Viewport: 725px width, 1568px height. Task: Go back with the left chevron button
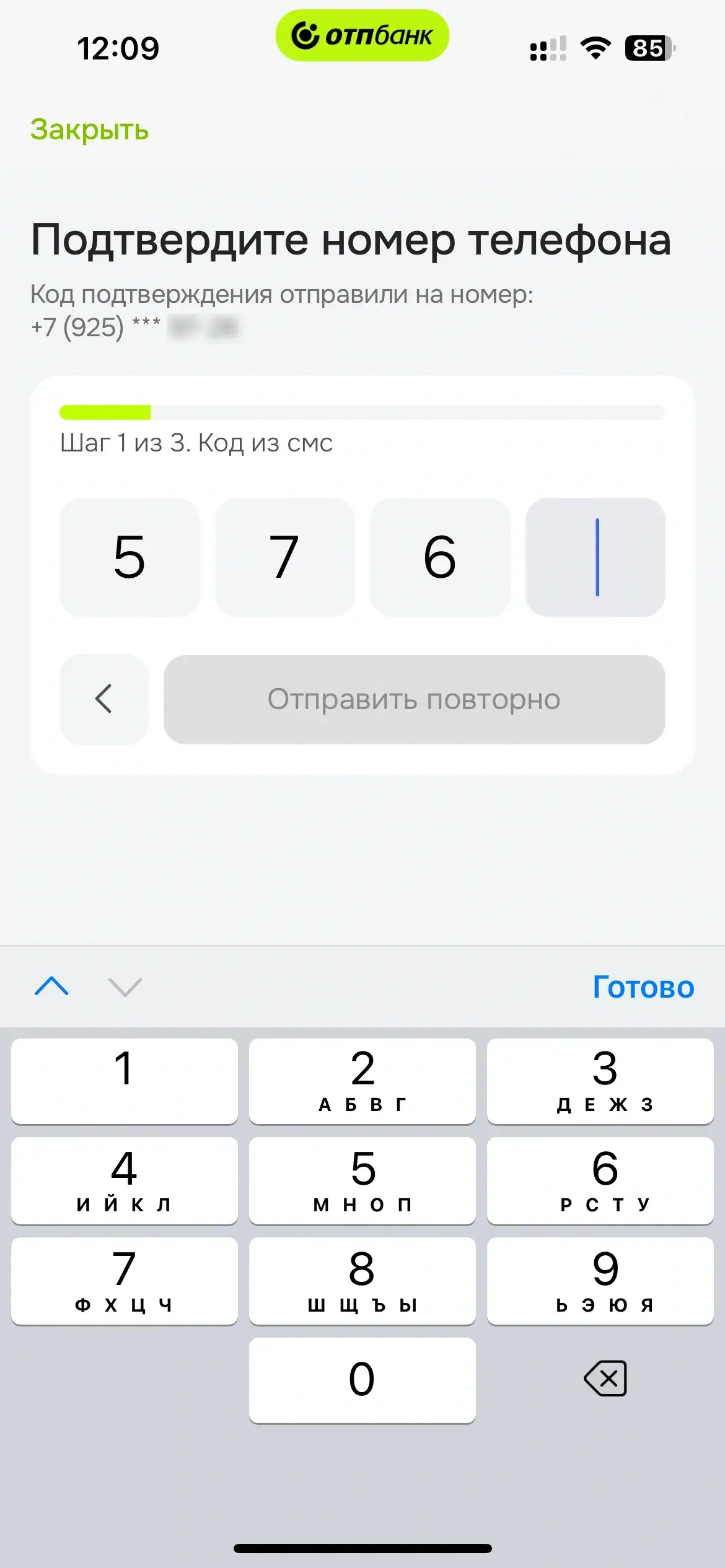coord(104,699)
